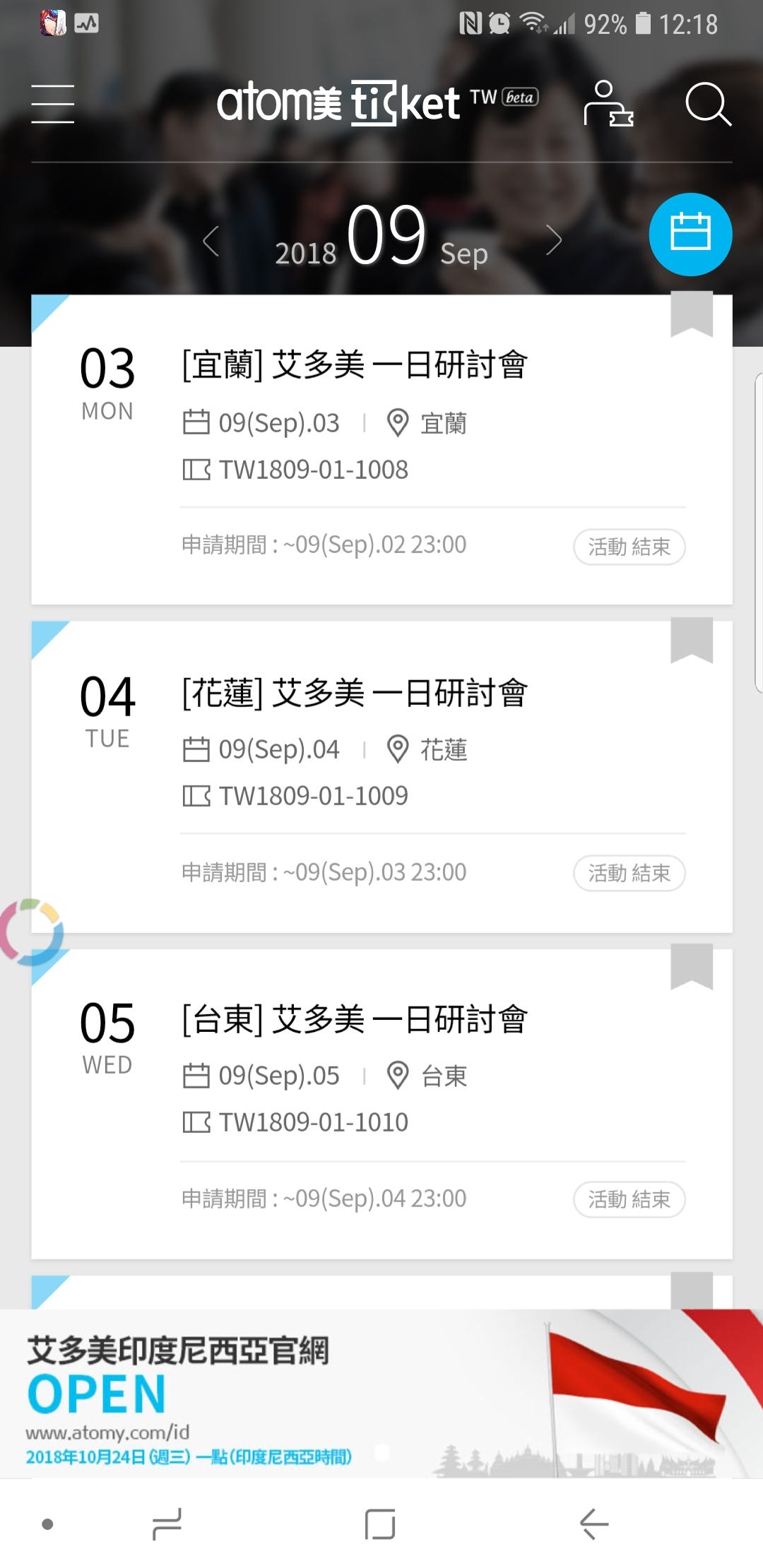This screenshot has height=1568, width=763.
Task: Click 活動 結束 on the 宜蘭 event
Action: [629, 546]
